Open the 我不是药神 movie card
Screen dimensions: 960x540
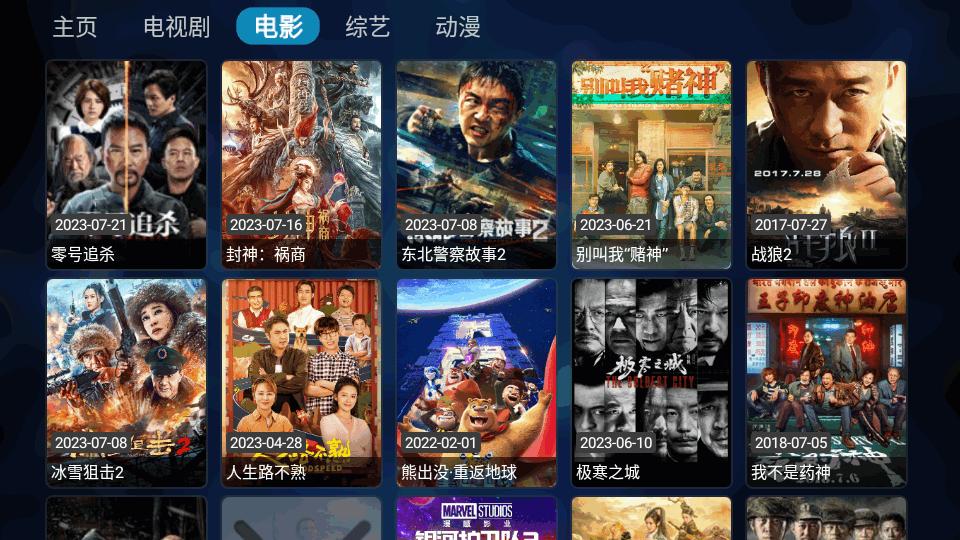click(826, 383)
